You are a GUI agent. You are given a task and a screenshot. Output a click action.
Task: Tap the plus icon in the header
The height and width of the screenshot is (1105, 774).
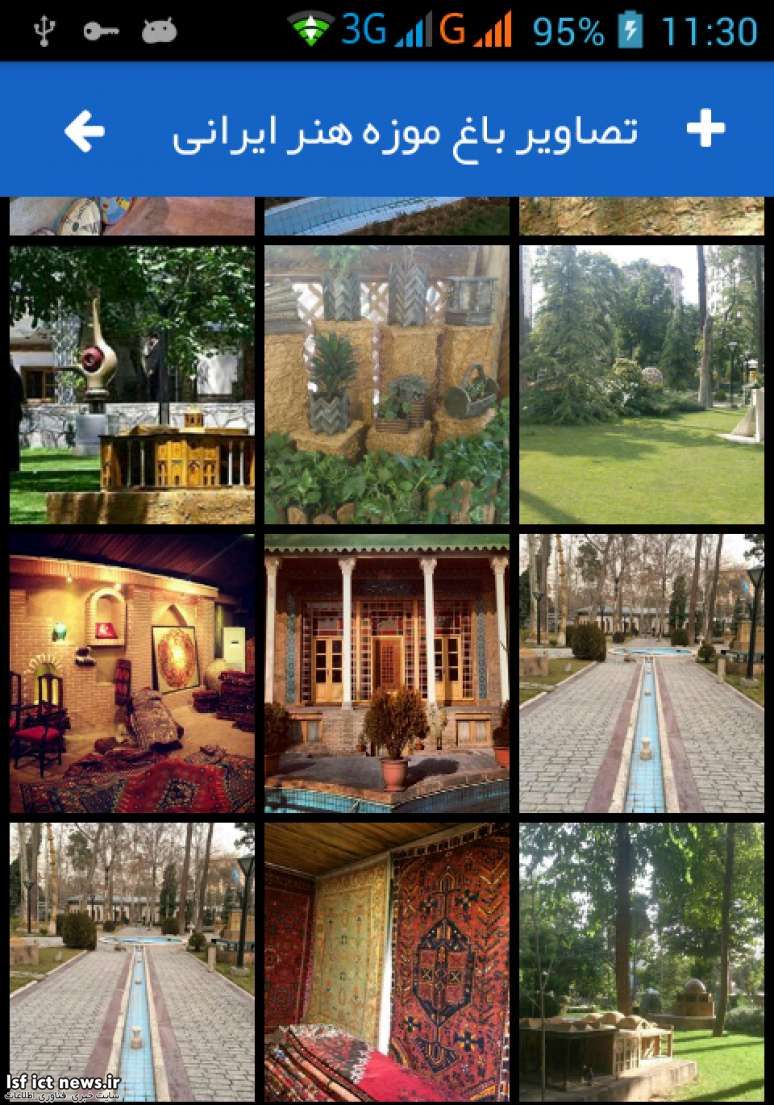click(x=705, y=129)
